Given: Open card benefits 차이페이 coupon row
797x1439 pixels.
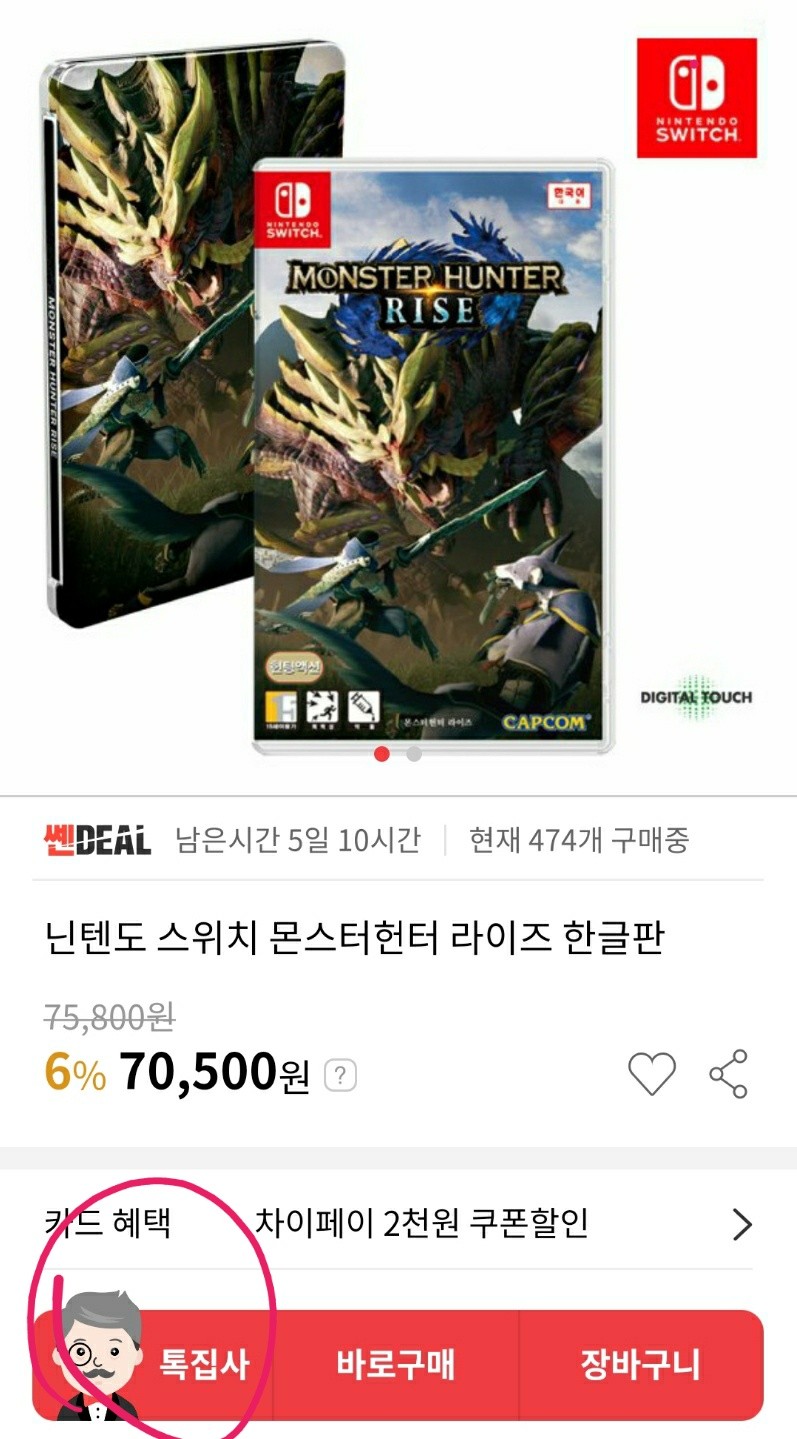Looking at the screenshot, I should coord(398,1223).
